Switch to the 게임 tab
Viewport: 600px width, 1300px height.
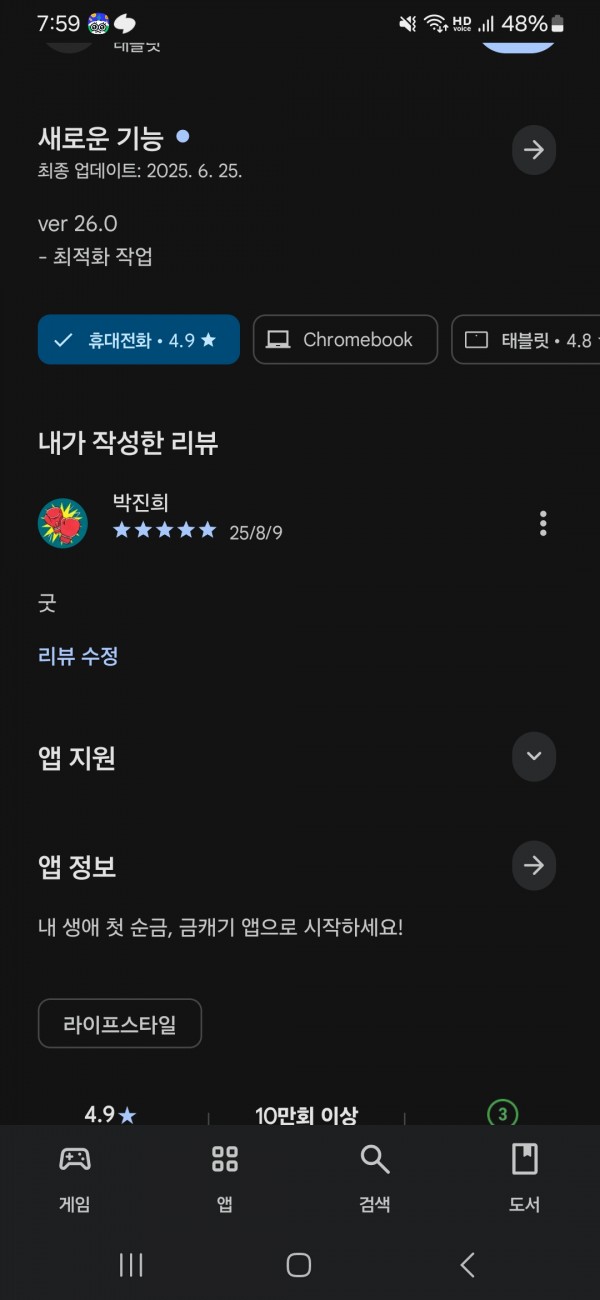pos(75,1178)
